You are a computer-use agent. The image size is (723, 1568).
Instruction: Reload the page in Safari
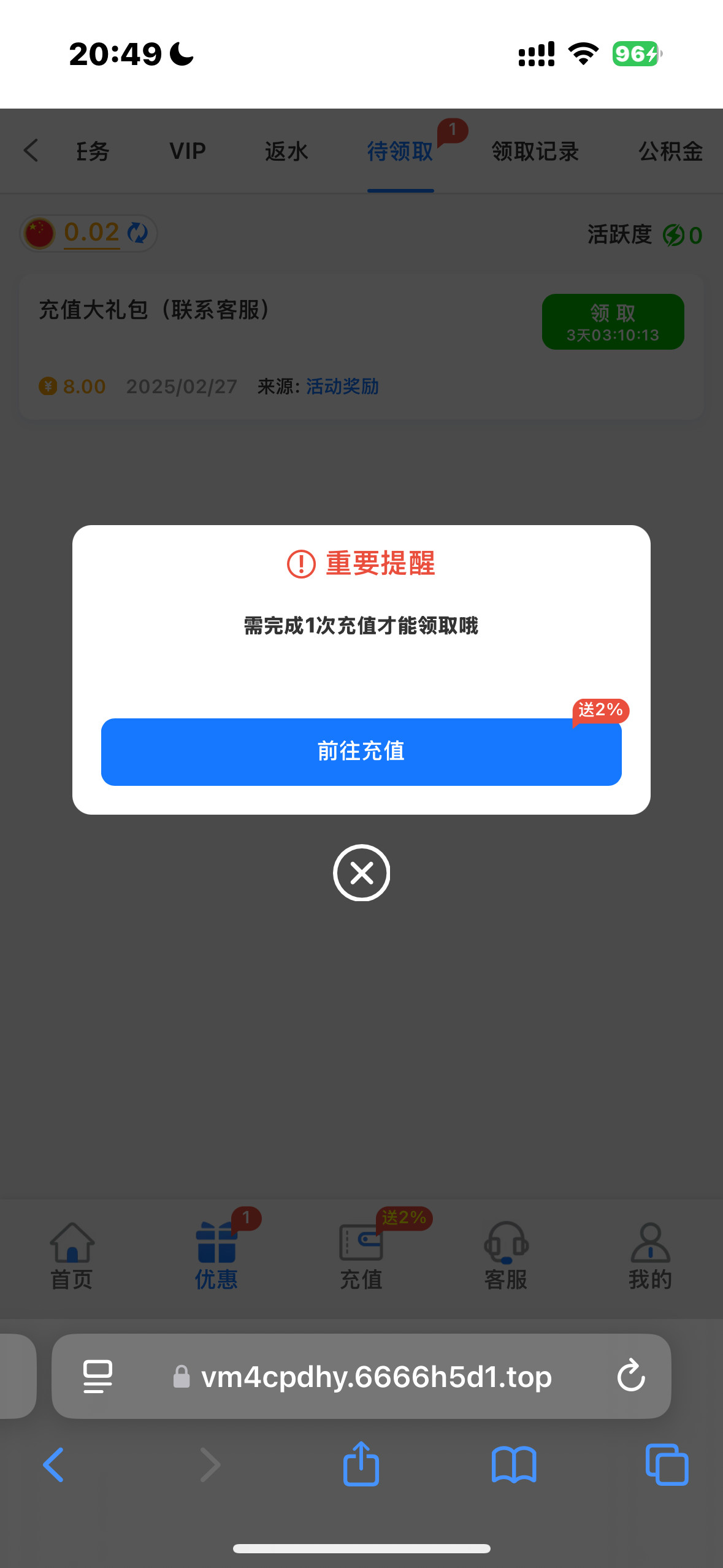click(x=631, y=1376)
